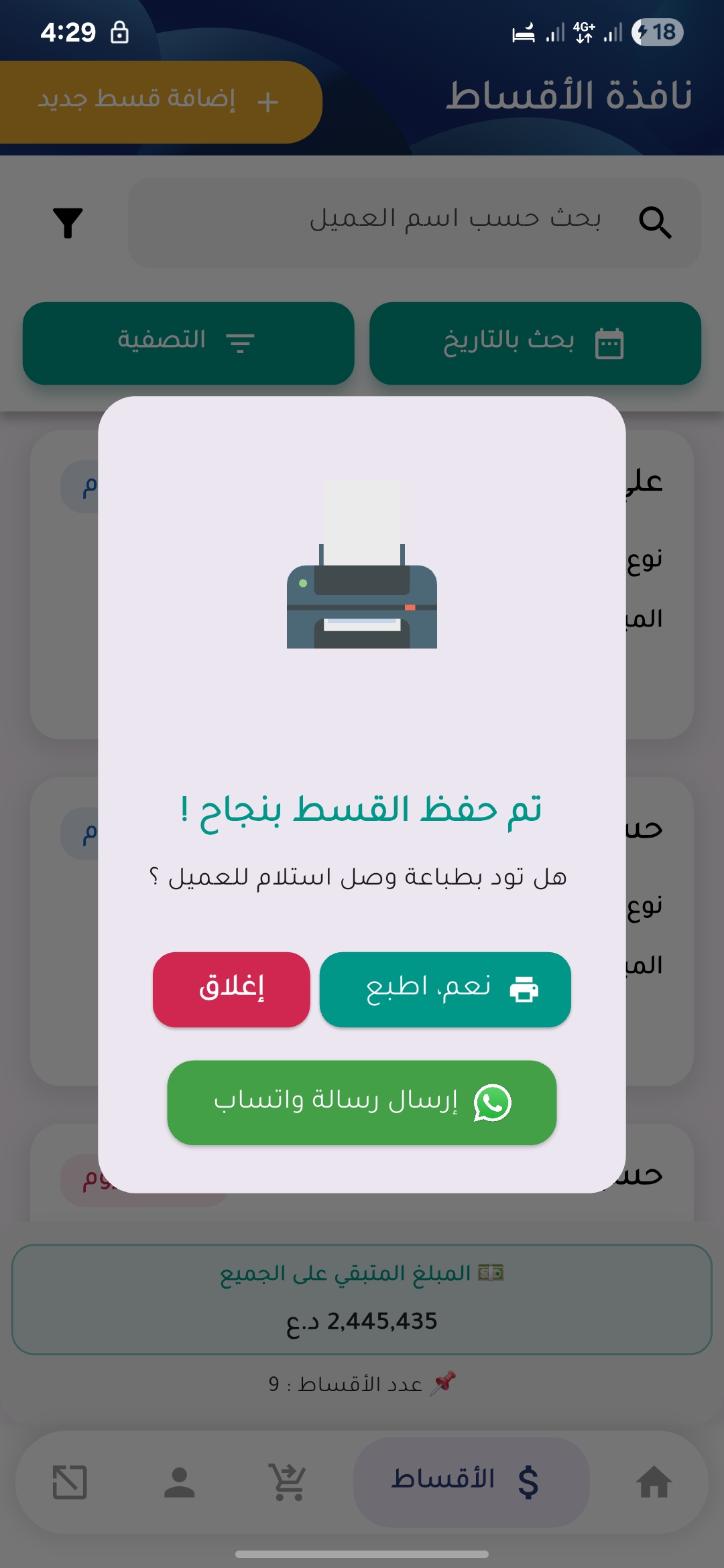Send a WhatsApp message via 'إرسال رسالة واتساب'
The image size is (724, 1568).
point(362,1102)
